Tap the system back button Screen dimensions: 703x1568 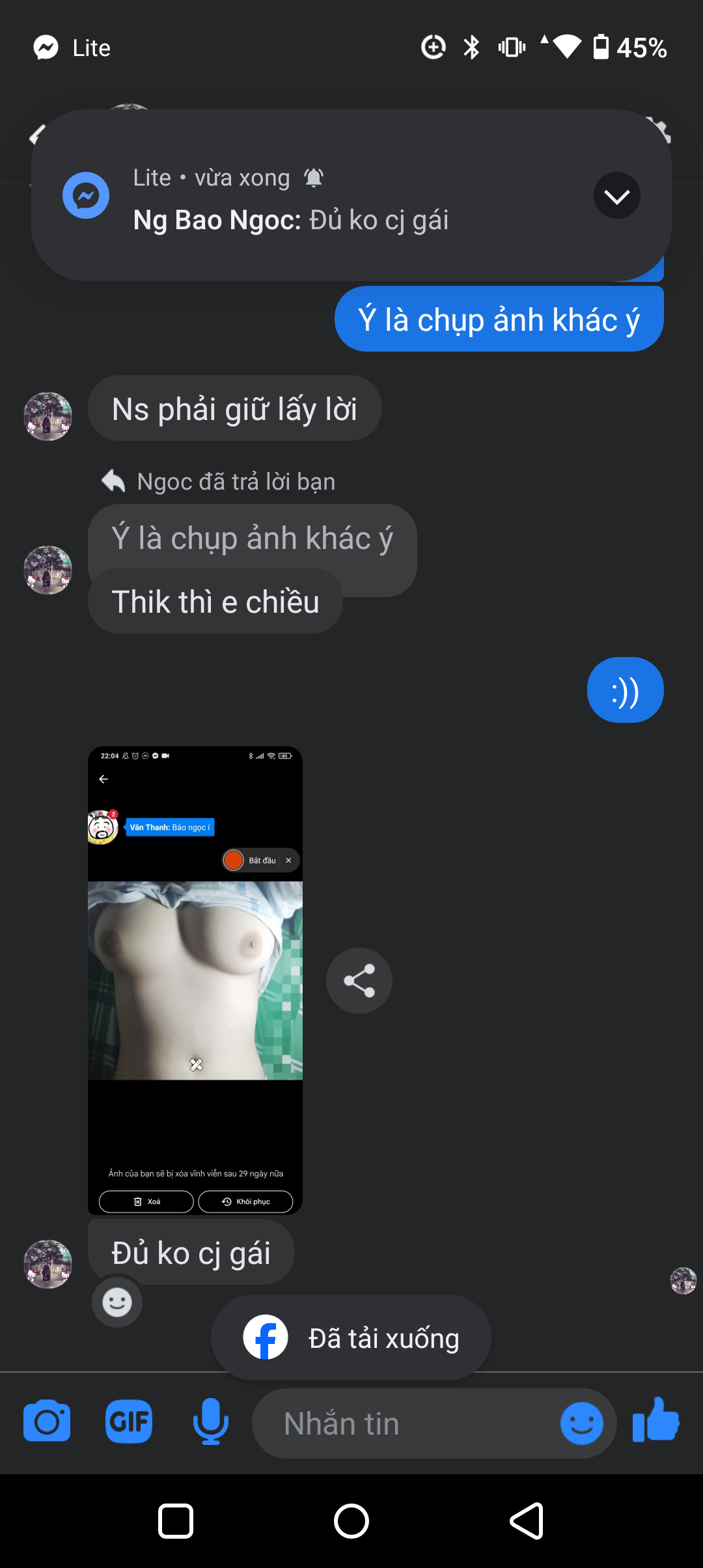click(x=527, y=1521)
